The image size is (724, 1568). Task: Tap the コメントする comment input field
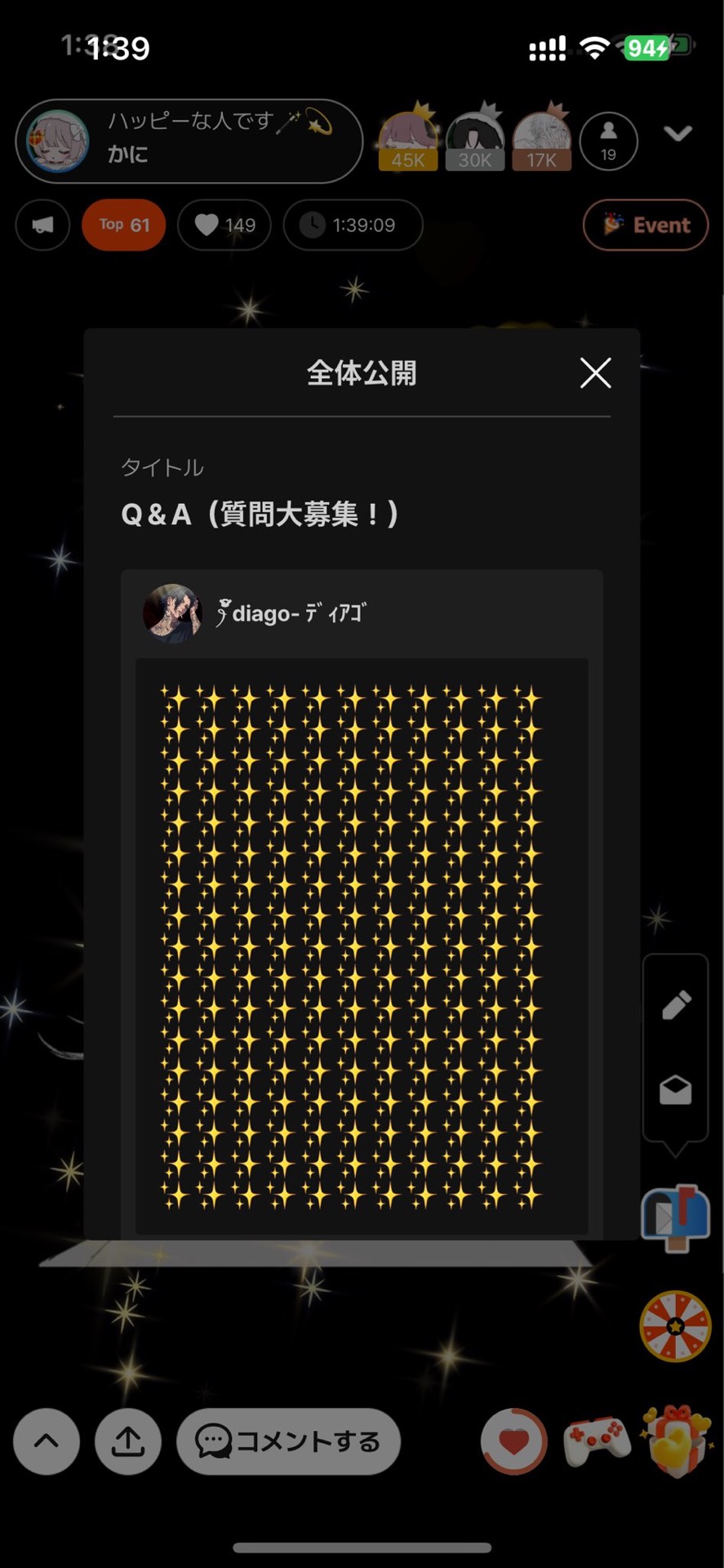(288, 1442)
